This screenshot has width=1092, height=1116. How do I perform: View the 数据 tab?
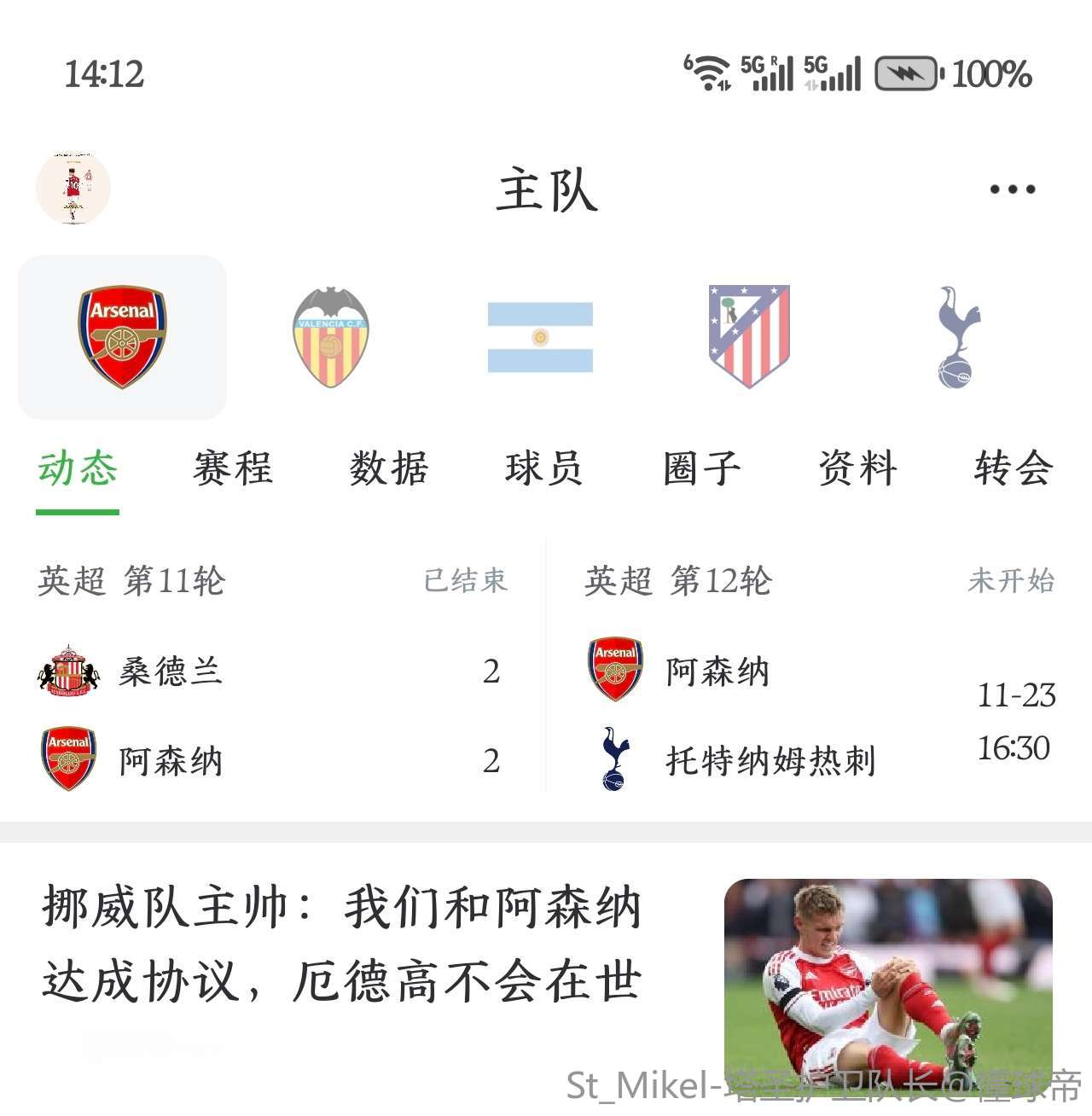[389, 469]
